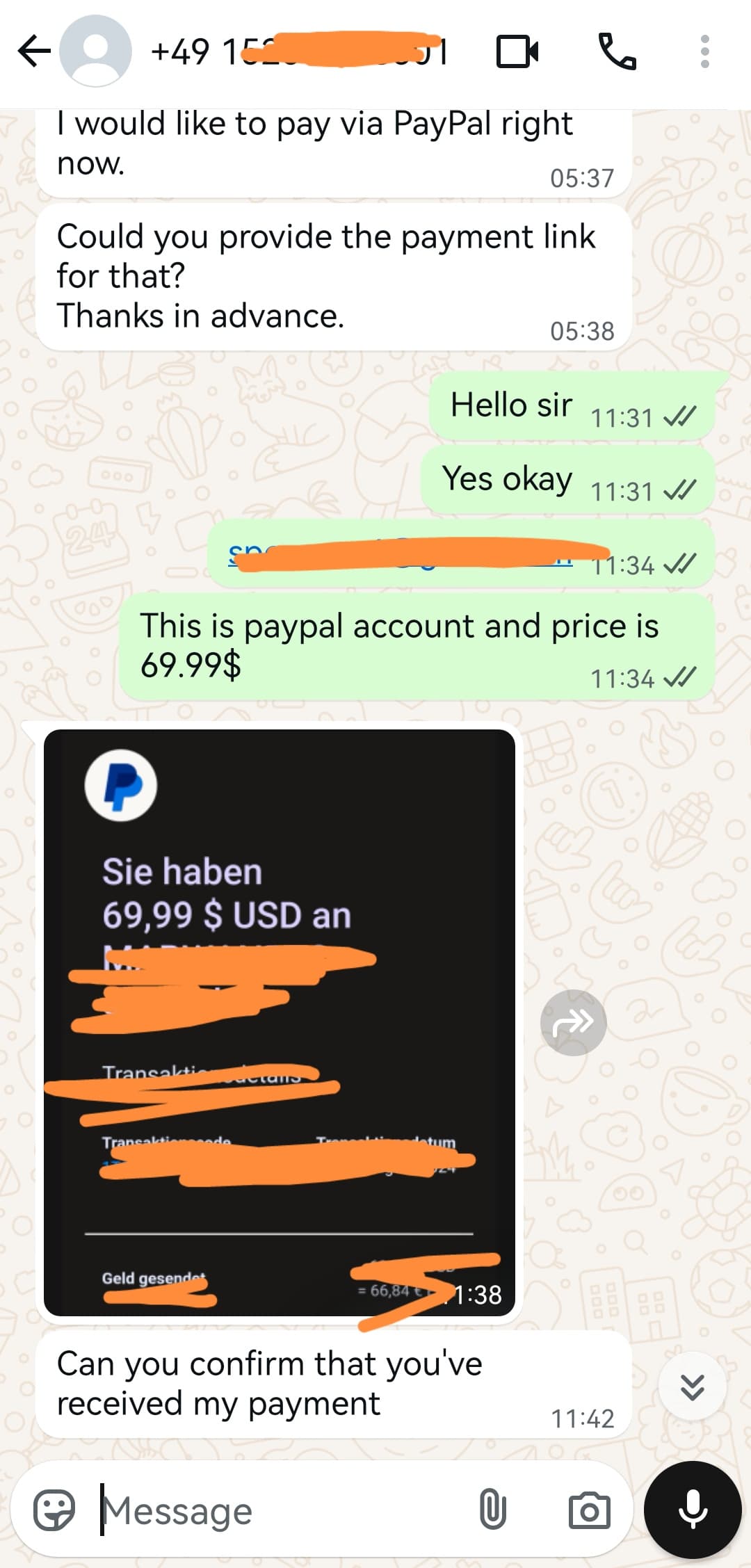Go back to the chat list

[33, 51]
